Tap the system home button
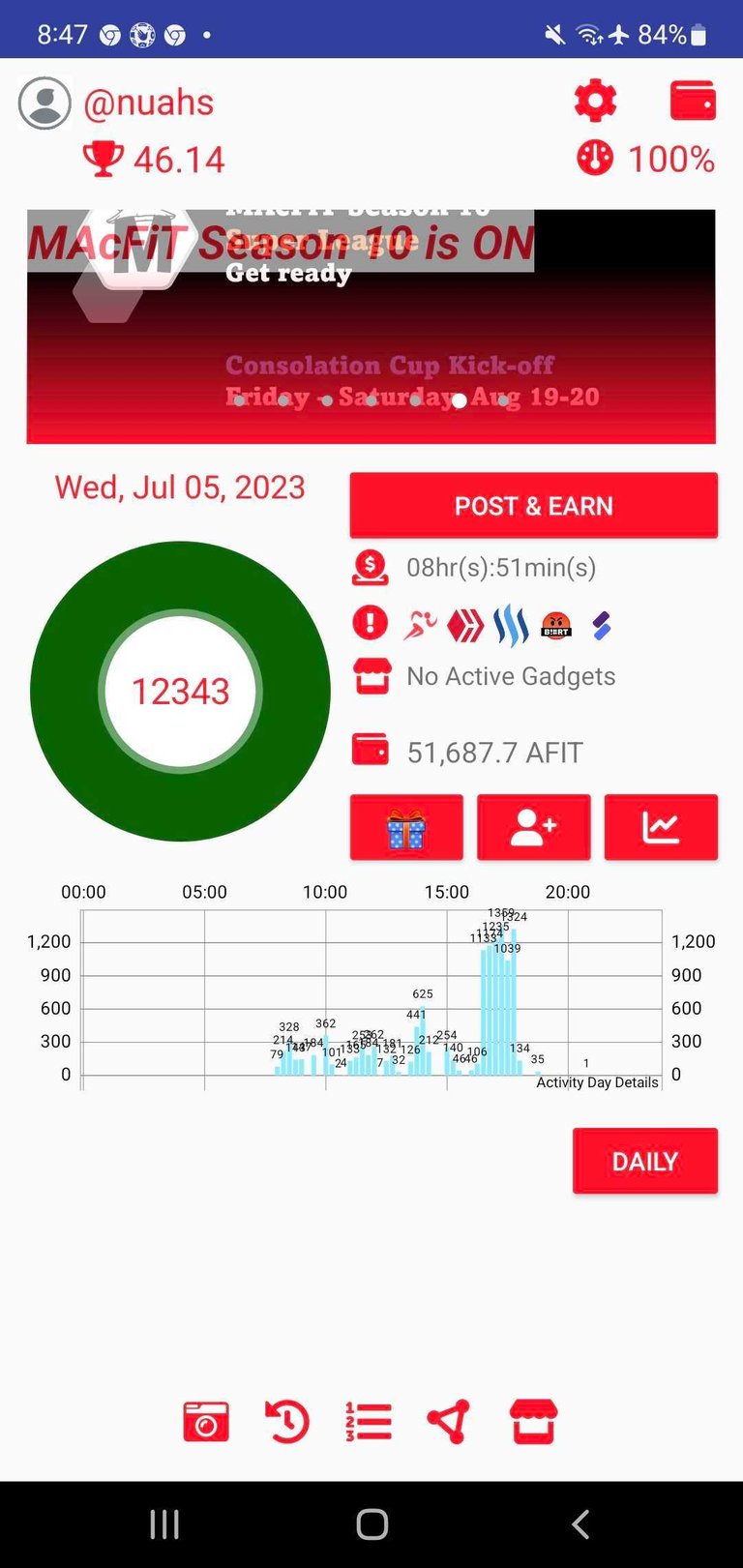Viewport: 743px width, 1568px height. pyautogui.click(x=371, y=1524)
